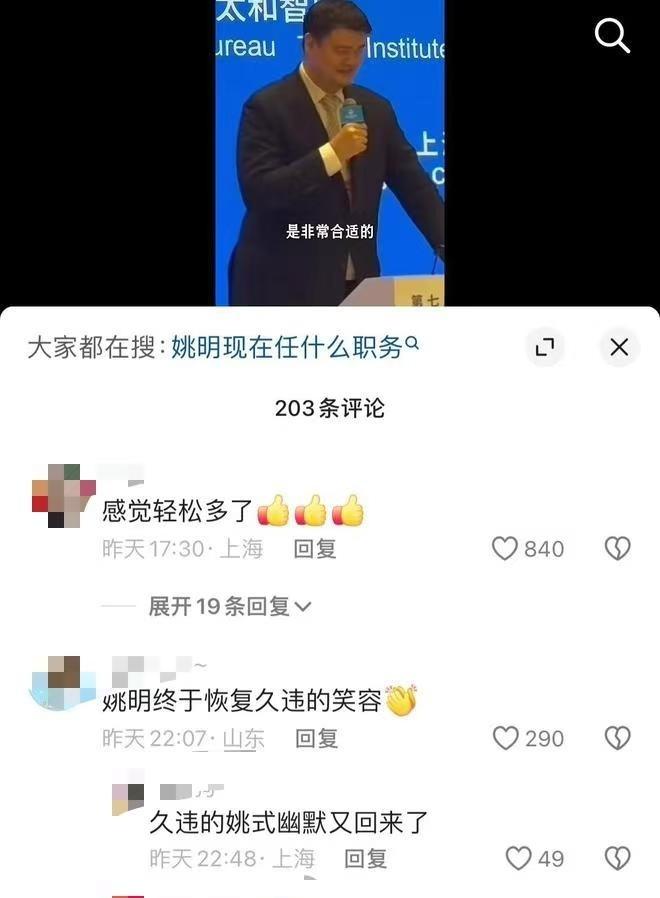Screen dimensions: 660x898
Task: Dislike the comment 感觉轻松多了
Action: 618,549
